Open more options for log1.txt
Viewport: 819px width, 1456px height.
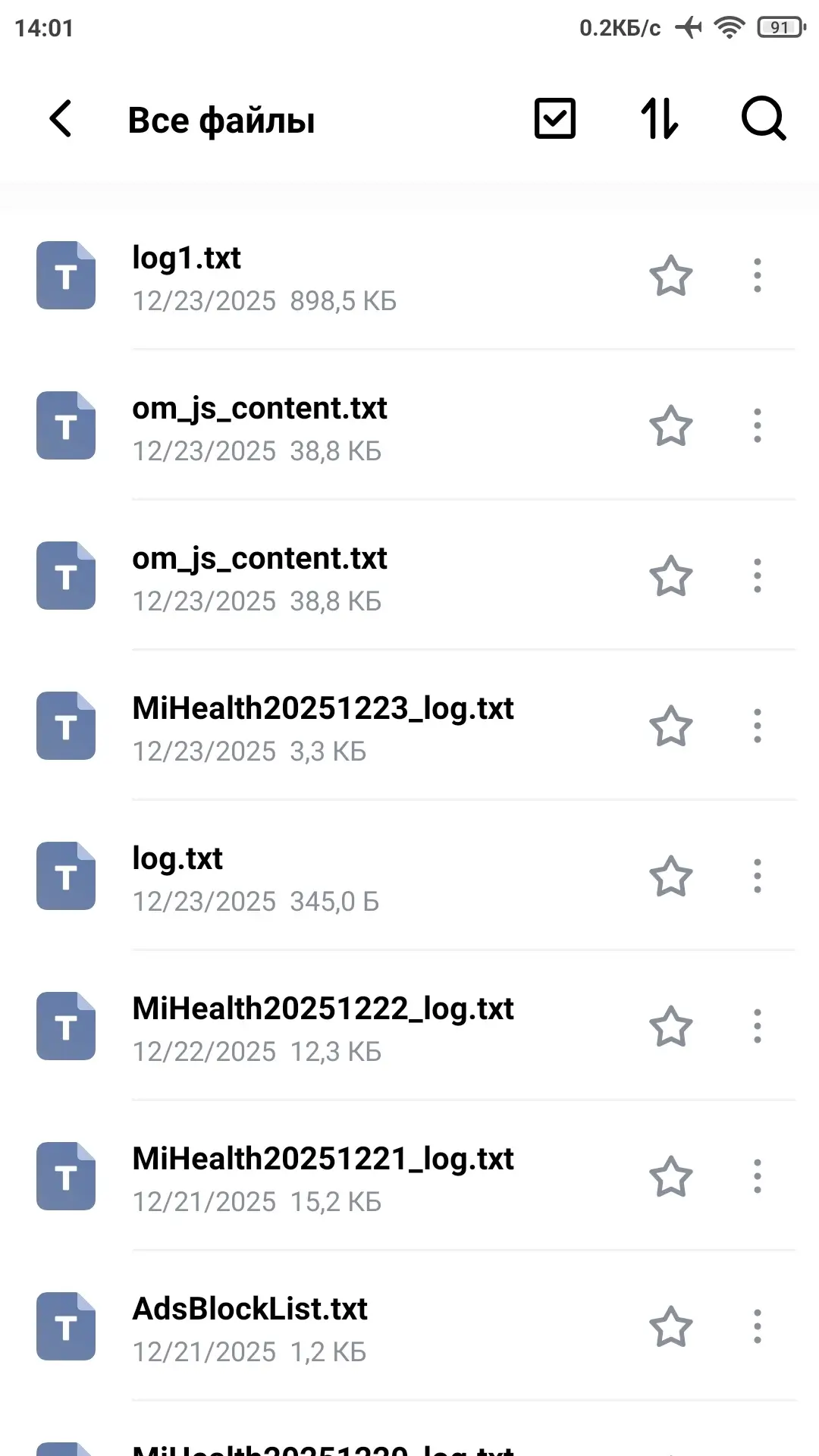(x=757, y=276)
